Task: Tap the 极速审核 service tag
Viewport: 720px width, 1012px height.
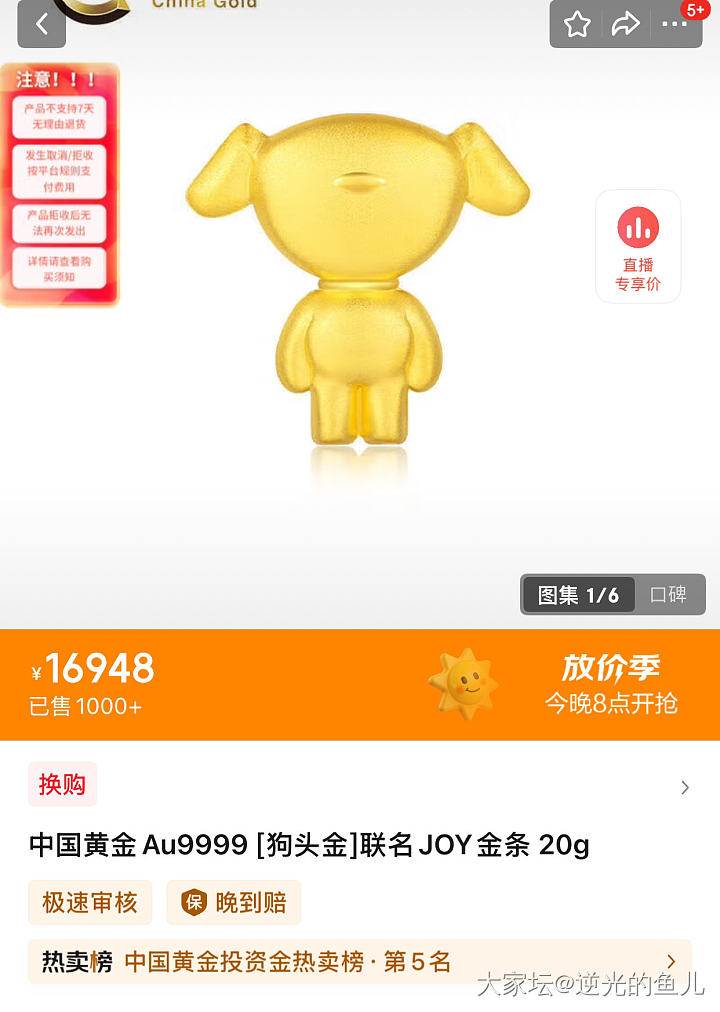Action: coord(90,903)
